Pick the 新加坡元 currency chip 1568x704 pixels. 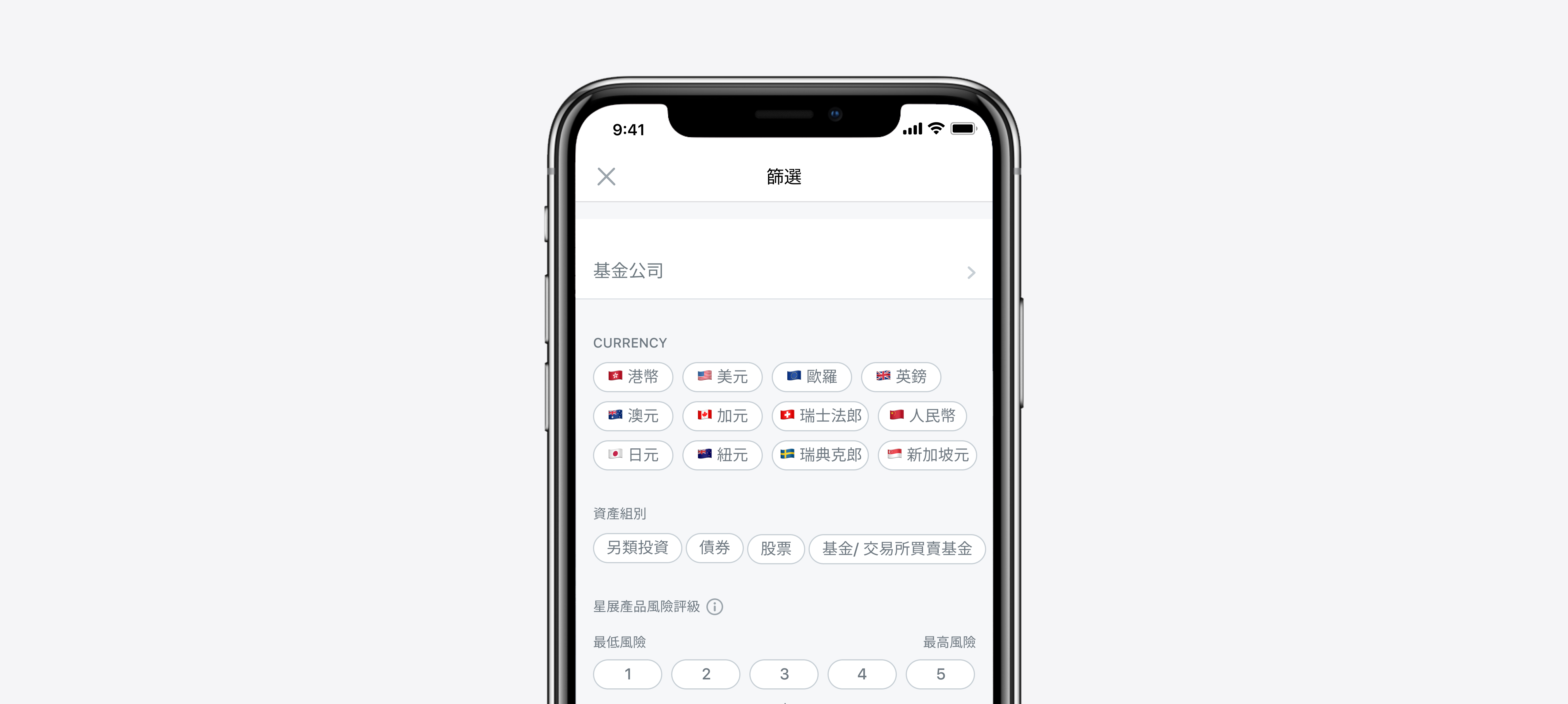pos(927,455)
